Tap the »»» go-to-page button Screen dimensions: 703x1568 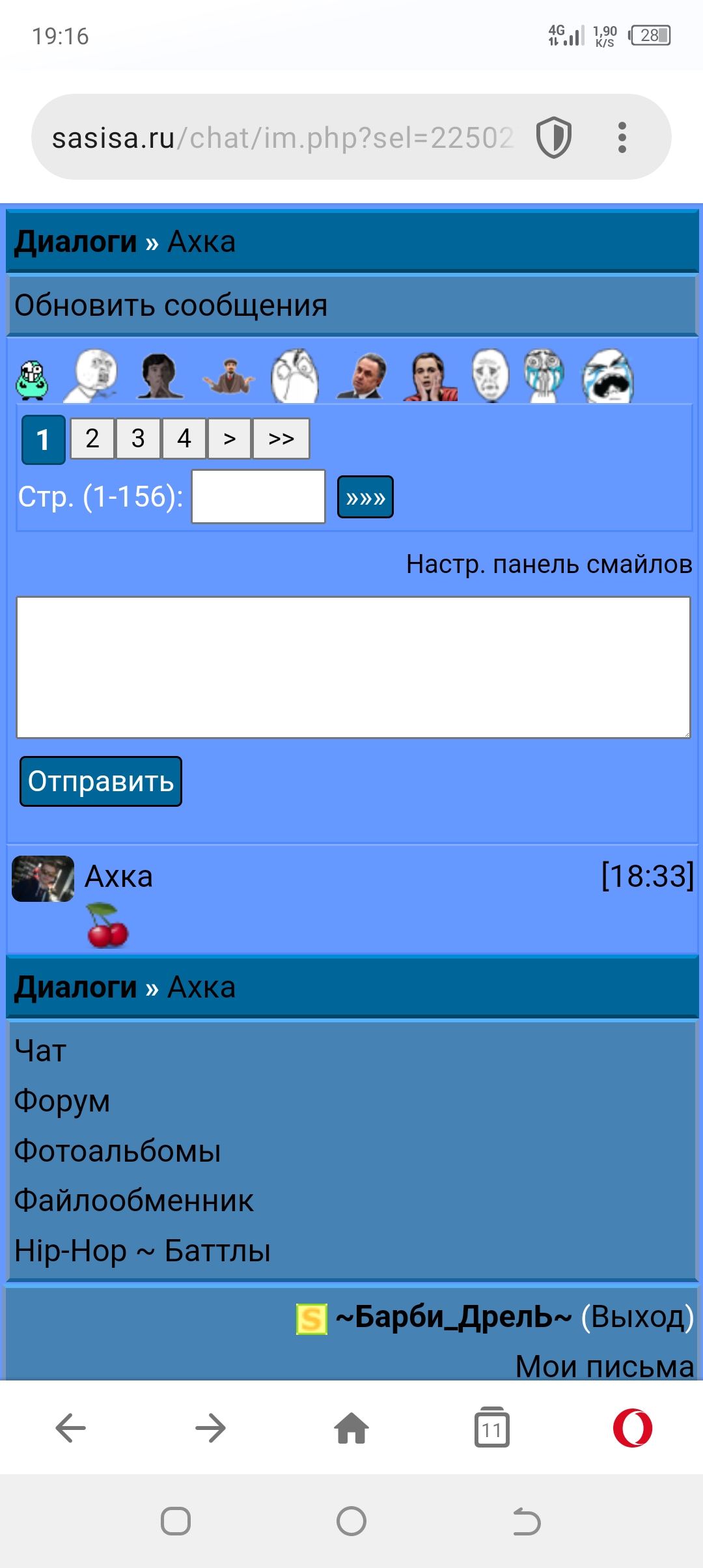coord(365,497)
